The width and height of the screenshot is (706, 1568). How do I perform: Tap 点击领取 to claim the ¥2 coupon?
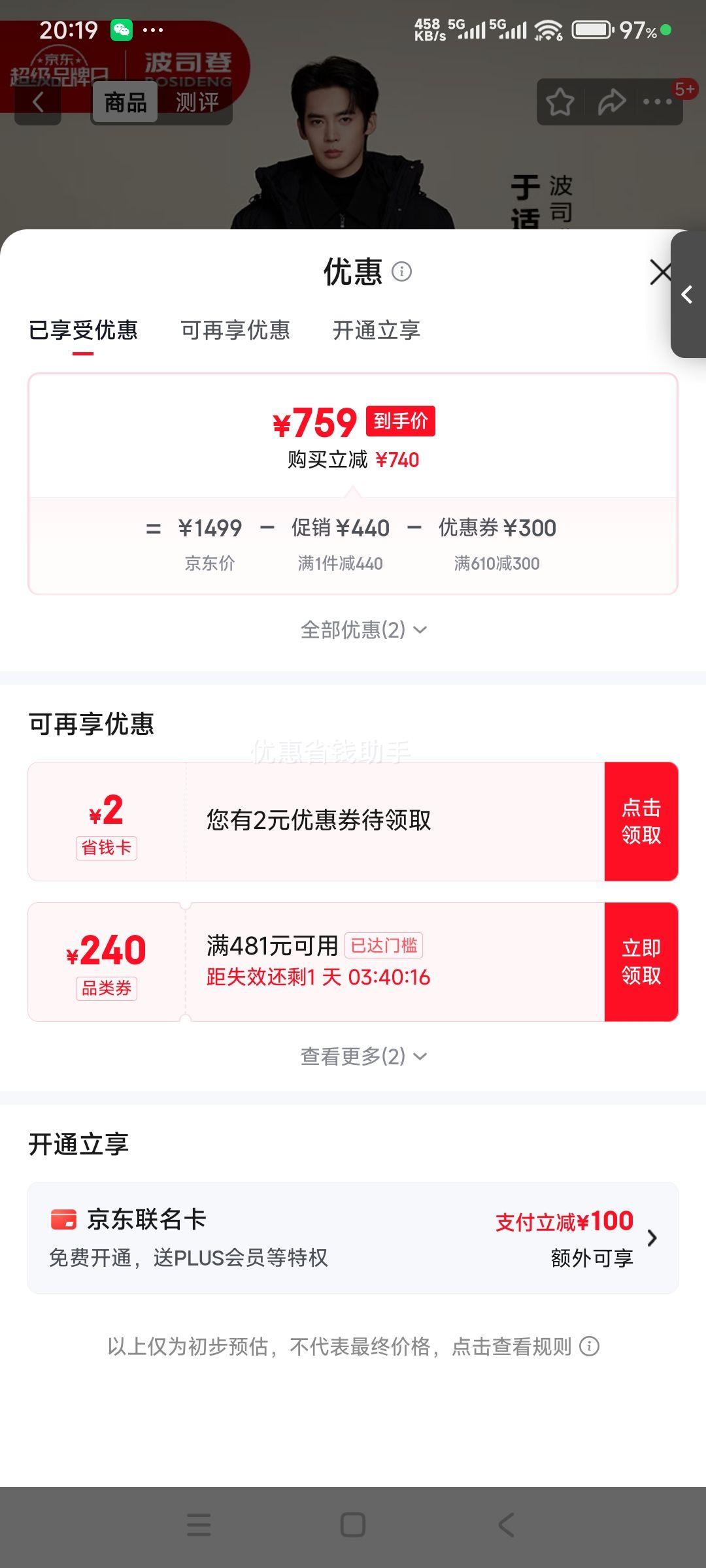643,821
